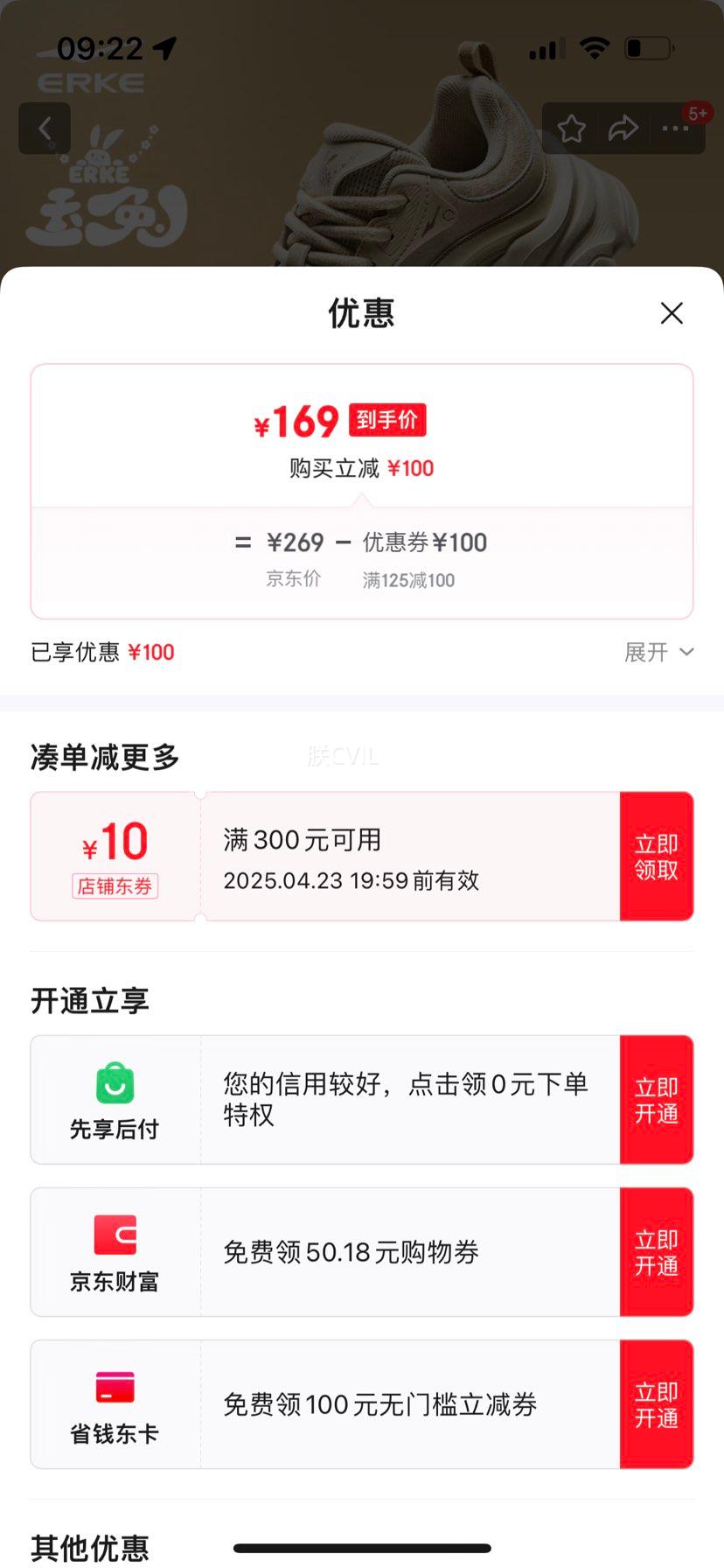Tap the 店铺东券 label on the ¥10 coupon
This screenshot has height=1568, width=724.
[x=115, y=886]
